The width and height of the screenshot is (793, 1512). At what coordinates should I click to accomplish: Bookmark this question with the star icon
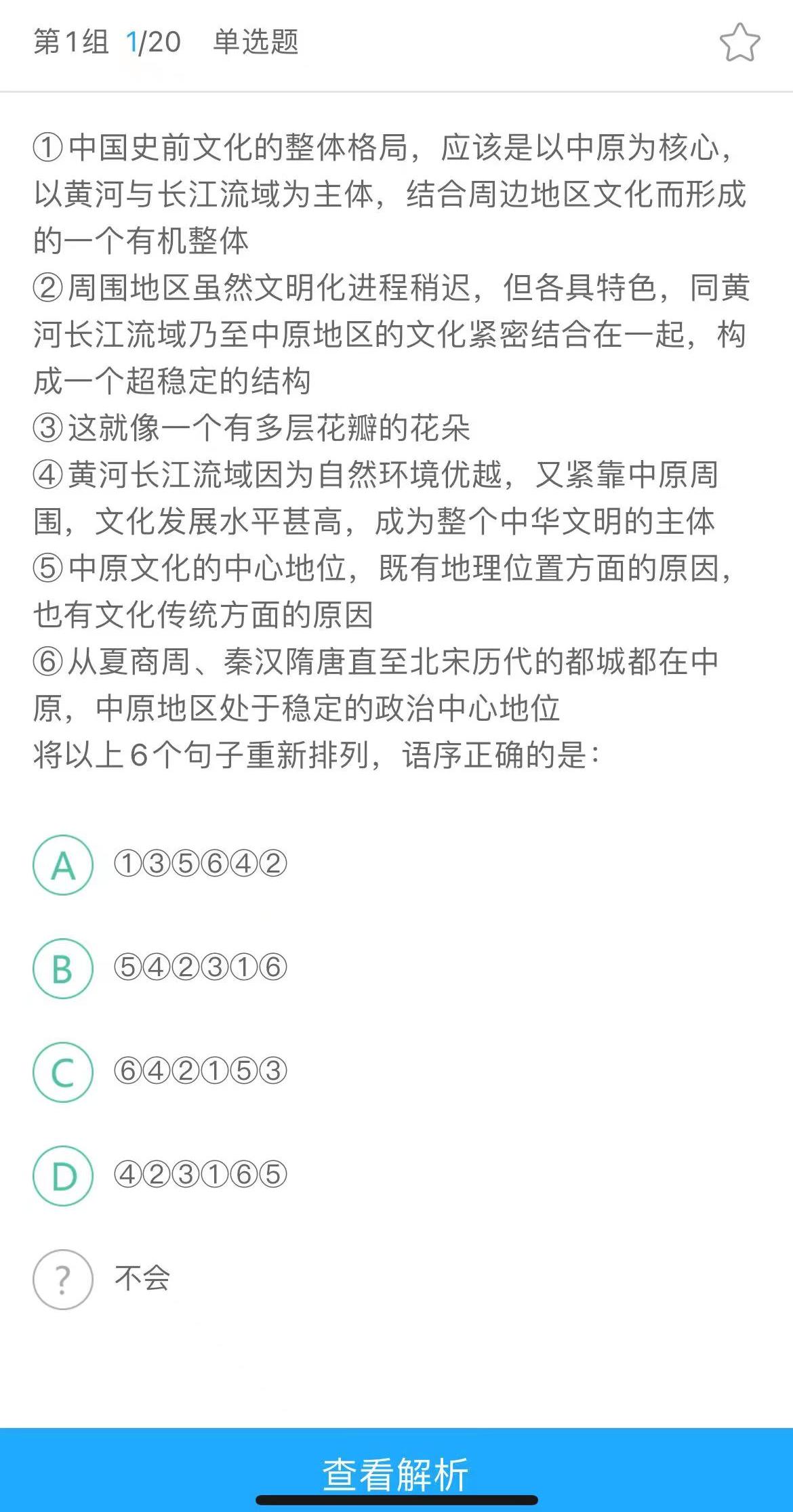739,43
